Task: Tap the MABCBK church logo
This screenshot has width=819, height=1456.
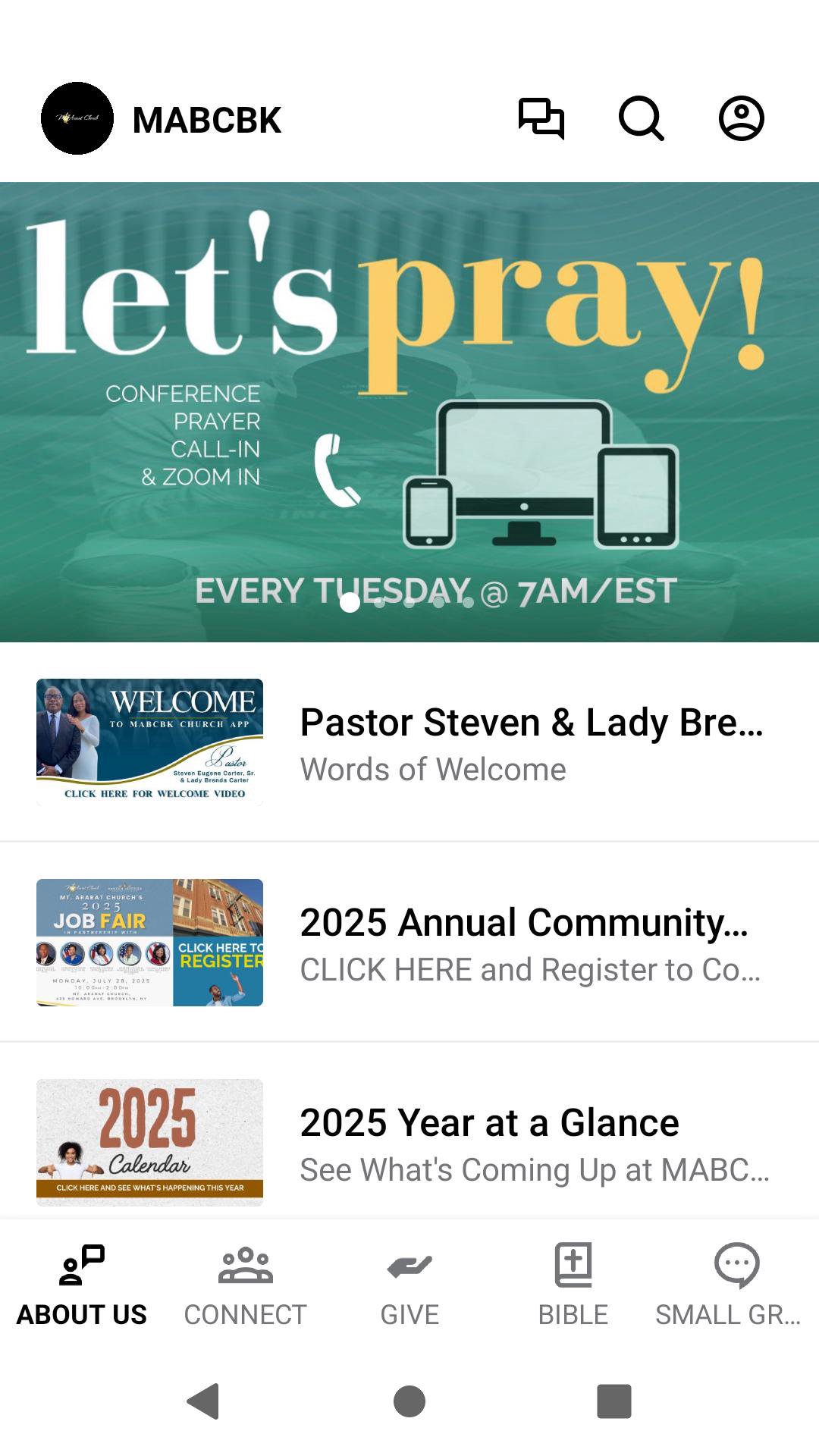Action: pyautogui.click(x=77, y=118)
